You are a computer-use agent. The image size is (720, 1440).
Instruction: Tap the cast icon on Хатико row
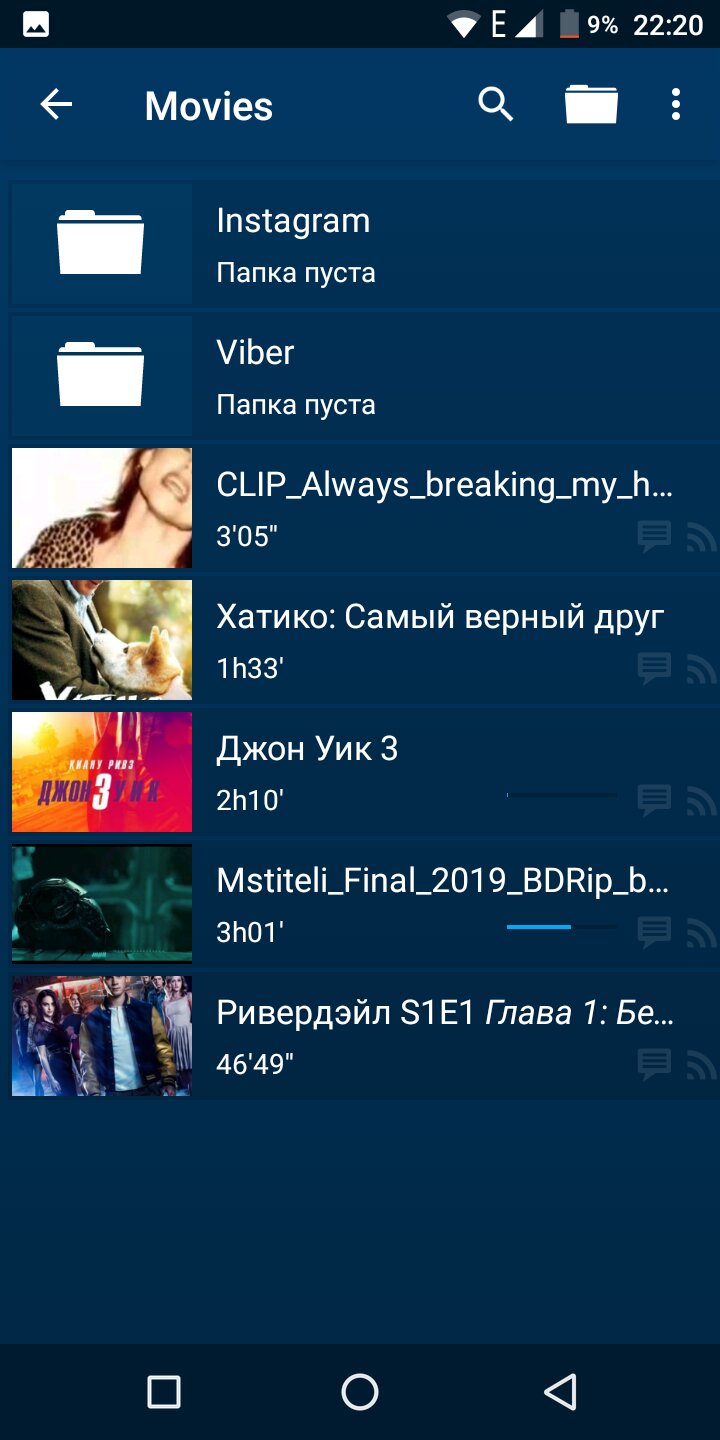click(x=701, y=669)
